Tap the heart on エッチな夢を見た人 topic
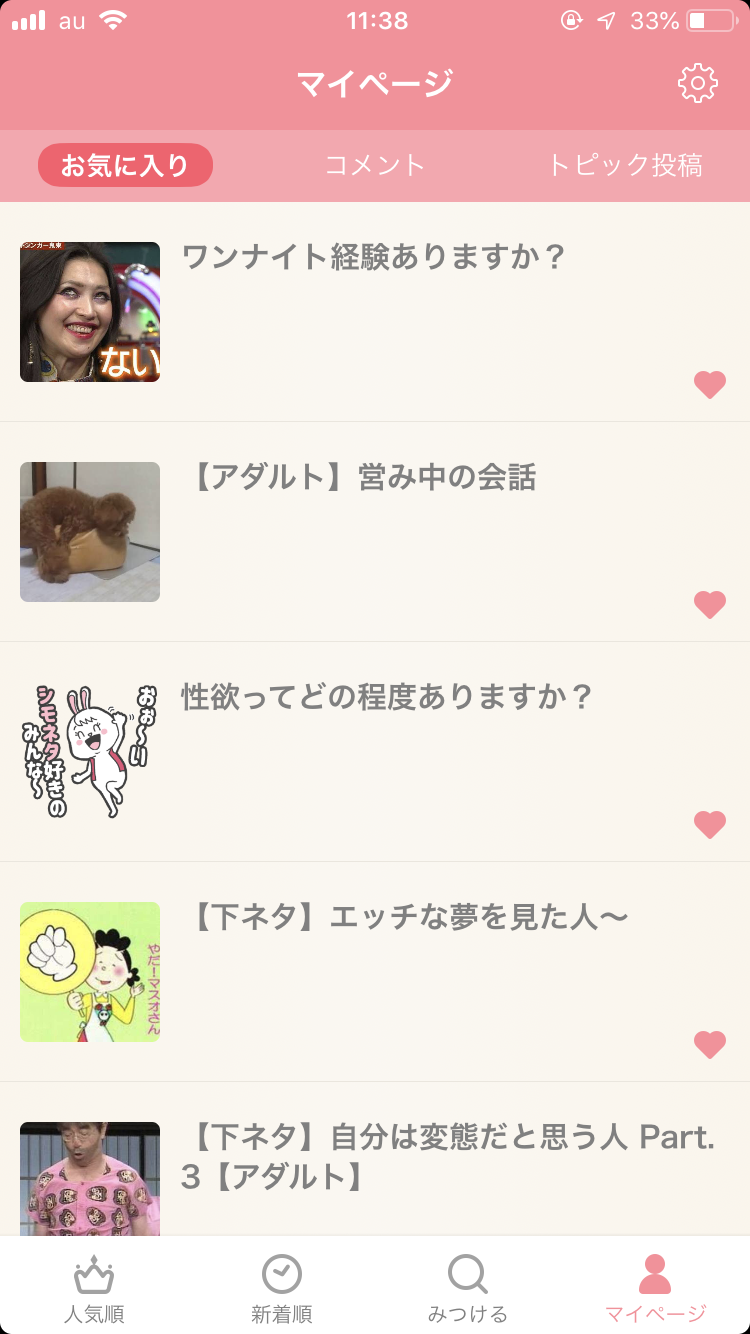Image resolution: width=750 pixels, height=1334 pixels. point(710,1044)
